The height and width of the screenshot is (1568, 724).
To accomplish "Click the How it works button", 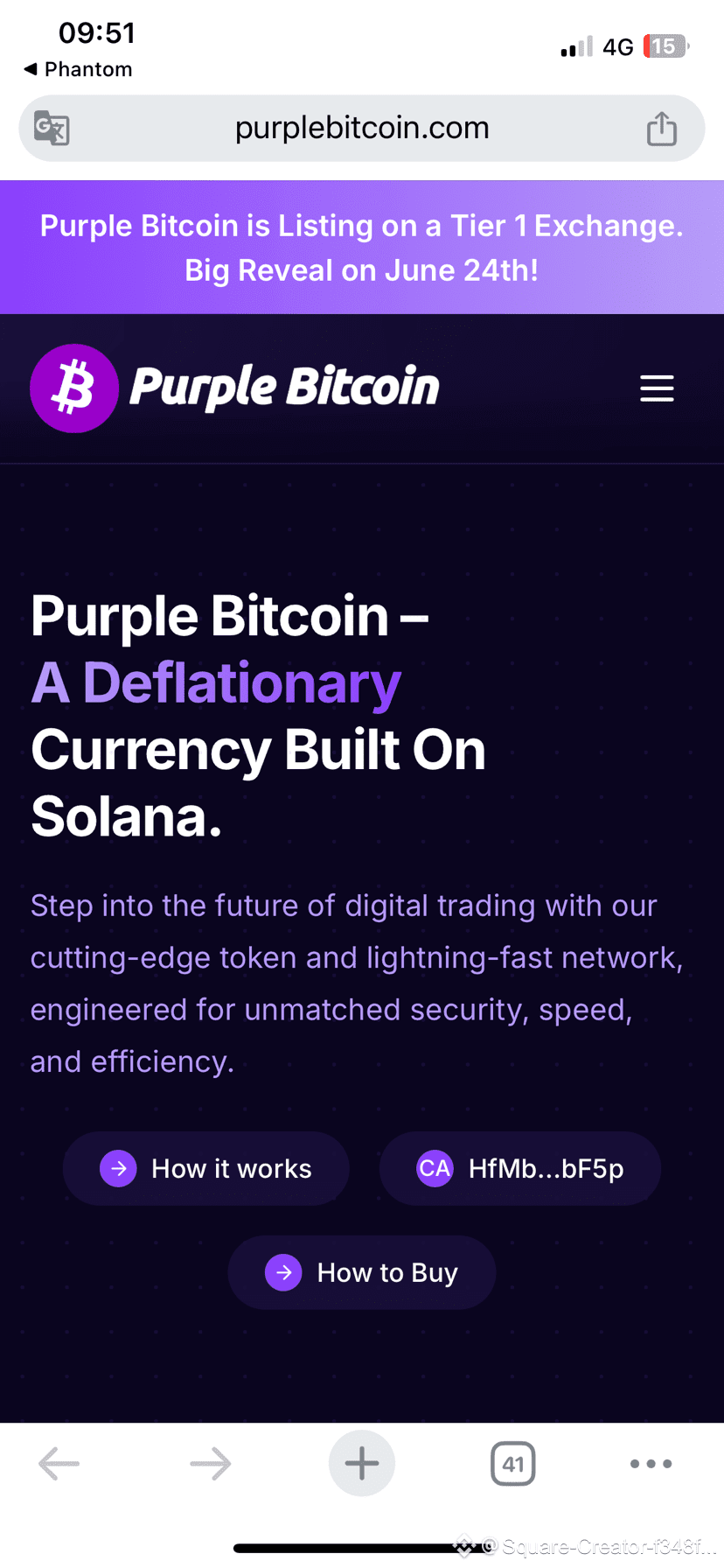I will tap(205, 1168).
